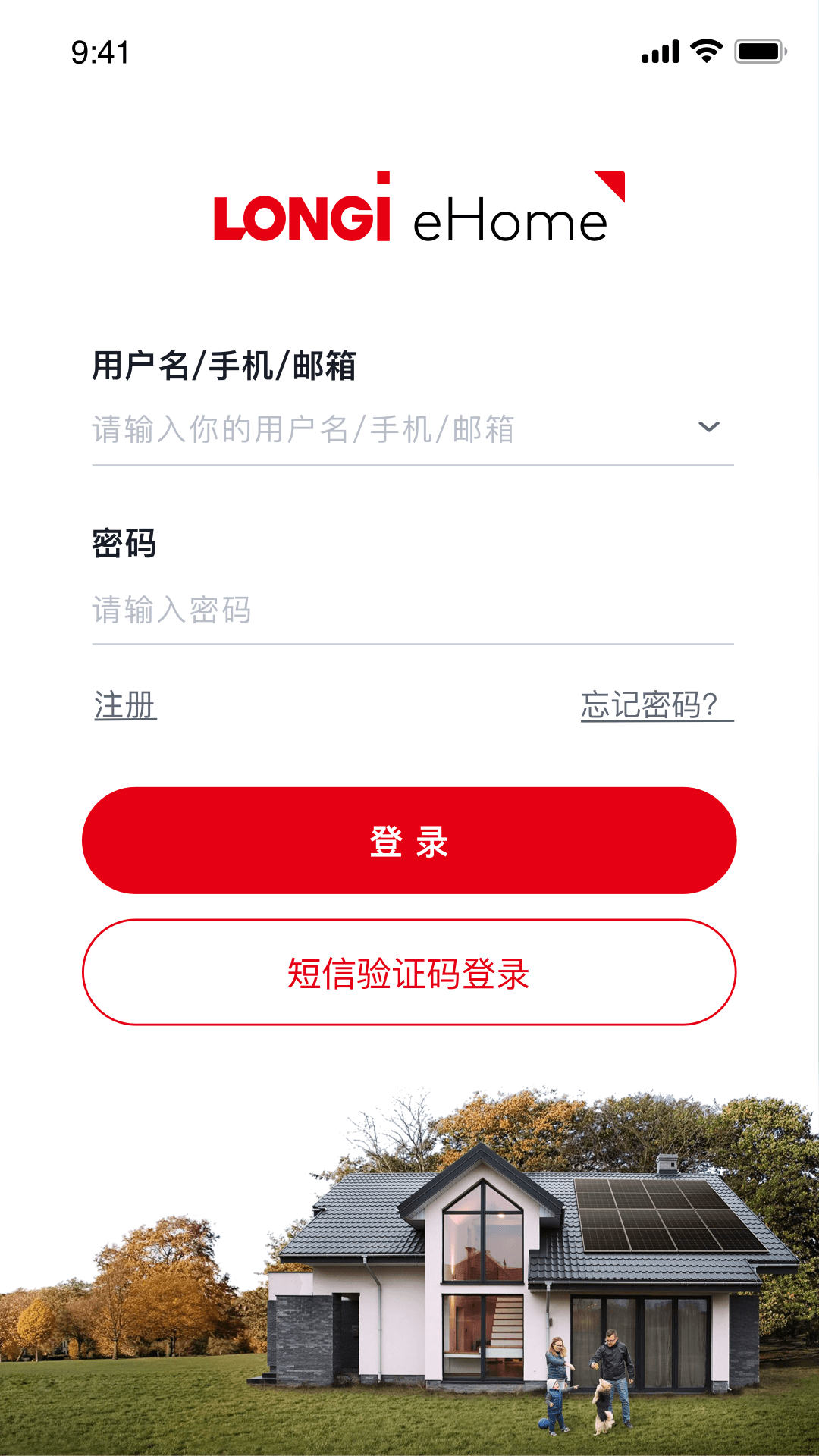Collapse the account suggestion list arrow

(x=709, y=428)
